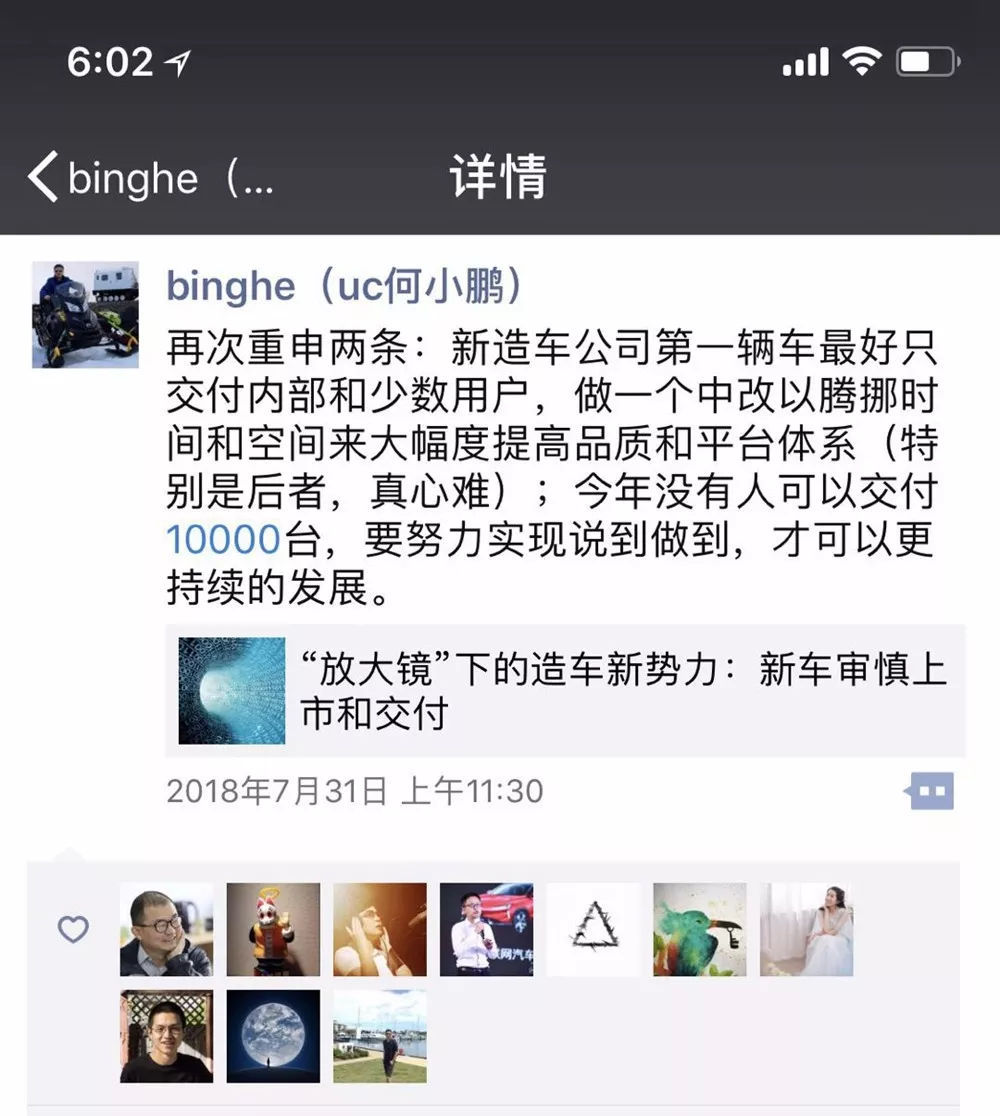View liker presenting with red car avatar

[486, 929]
